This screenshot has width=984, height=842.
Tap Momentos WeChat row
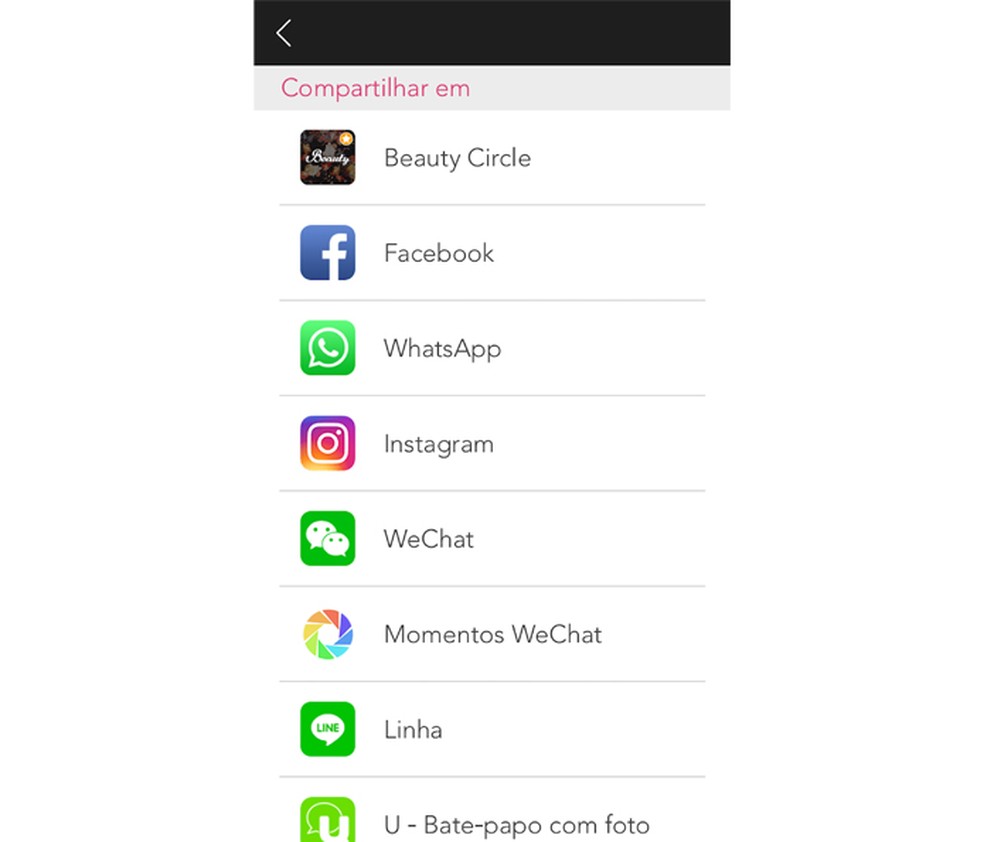coord(492,634)
